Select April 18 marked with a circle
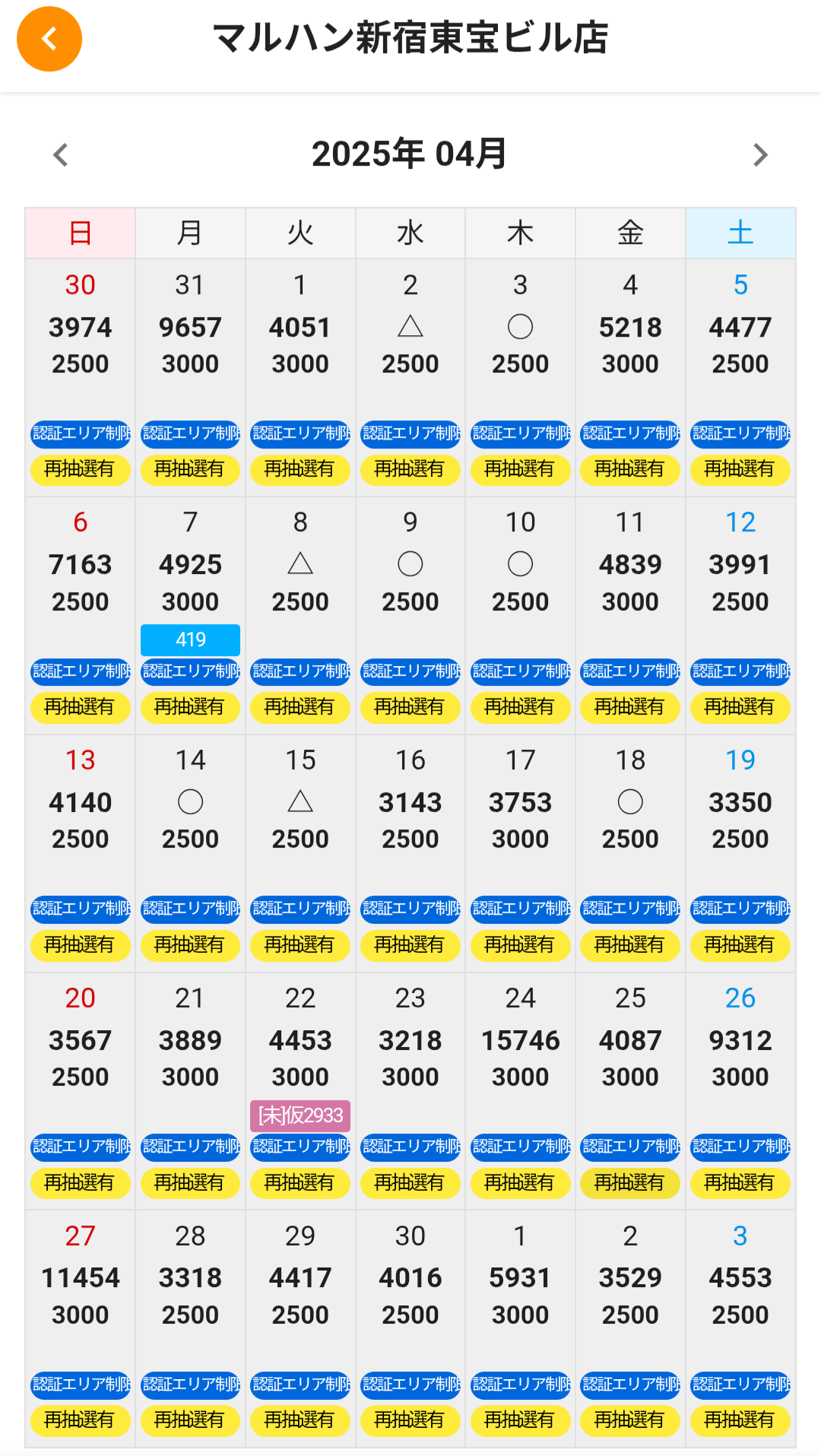Viewport: 821px width, 1456px height. (630, 853)
